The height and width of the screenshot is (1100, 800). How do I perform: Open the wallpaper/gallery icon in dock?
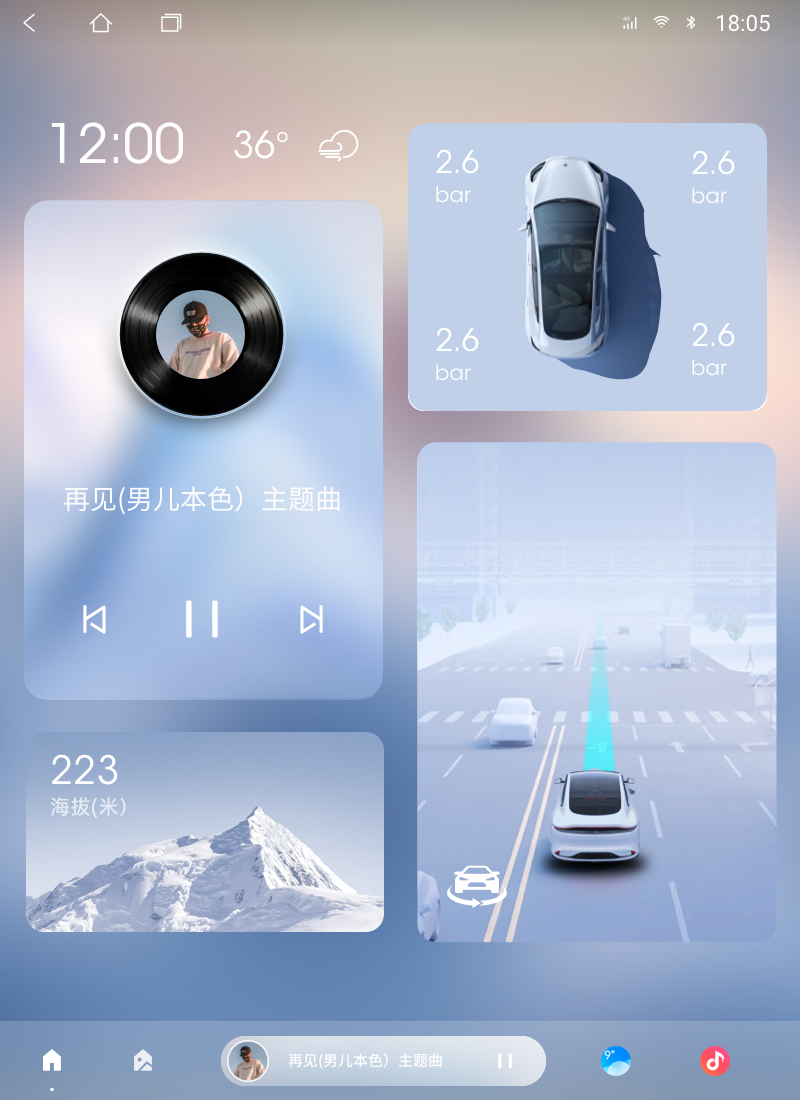point(143,1060)
